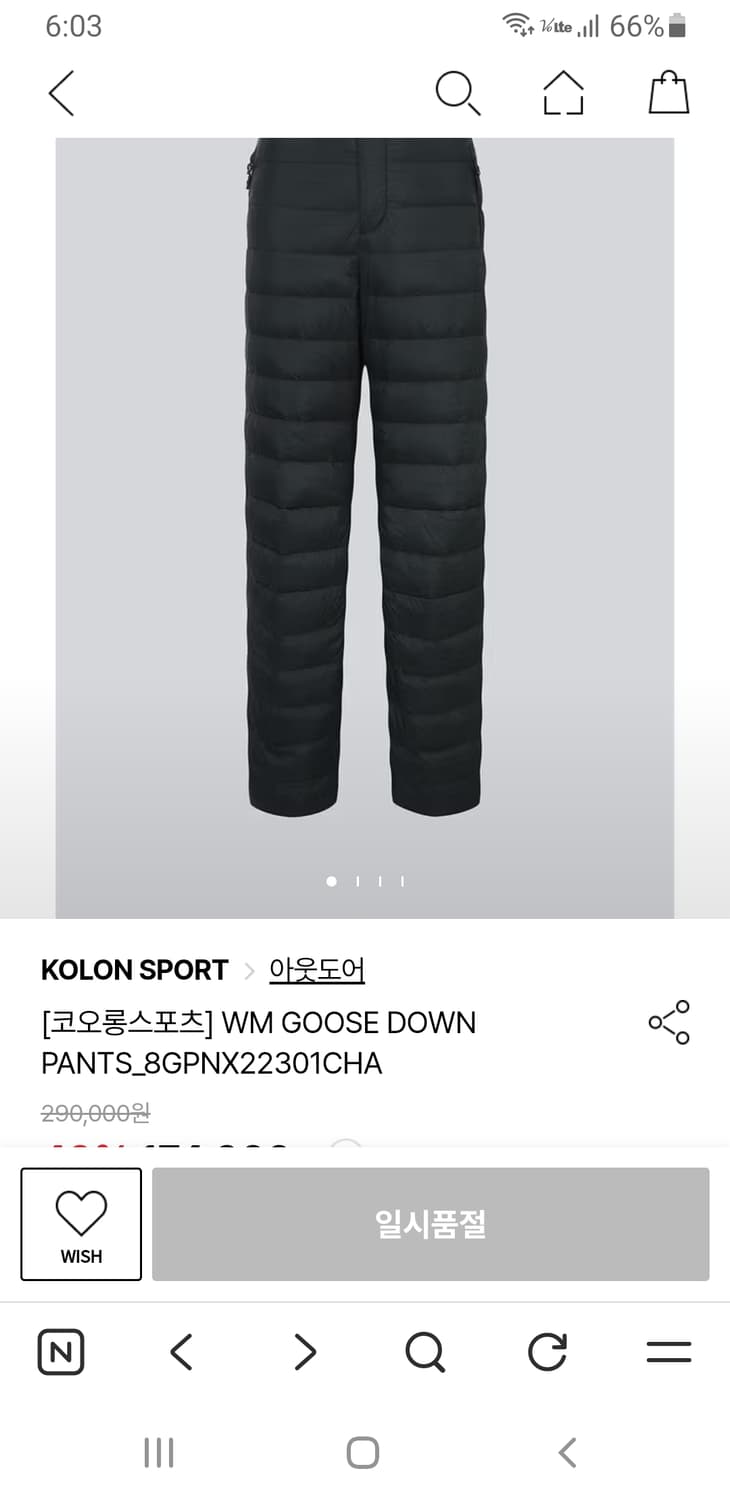This screenshot has height=1500, width=730.
Task: Open the 아웃도어 category breadcrumb
Action: [x=316, y=969]
